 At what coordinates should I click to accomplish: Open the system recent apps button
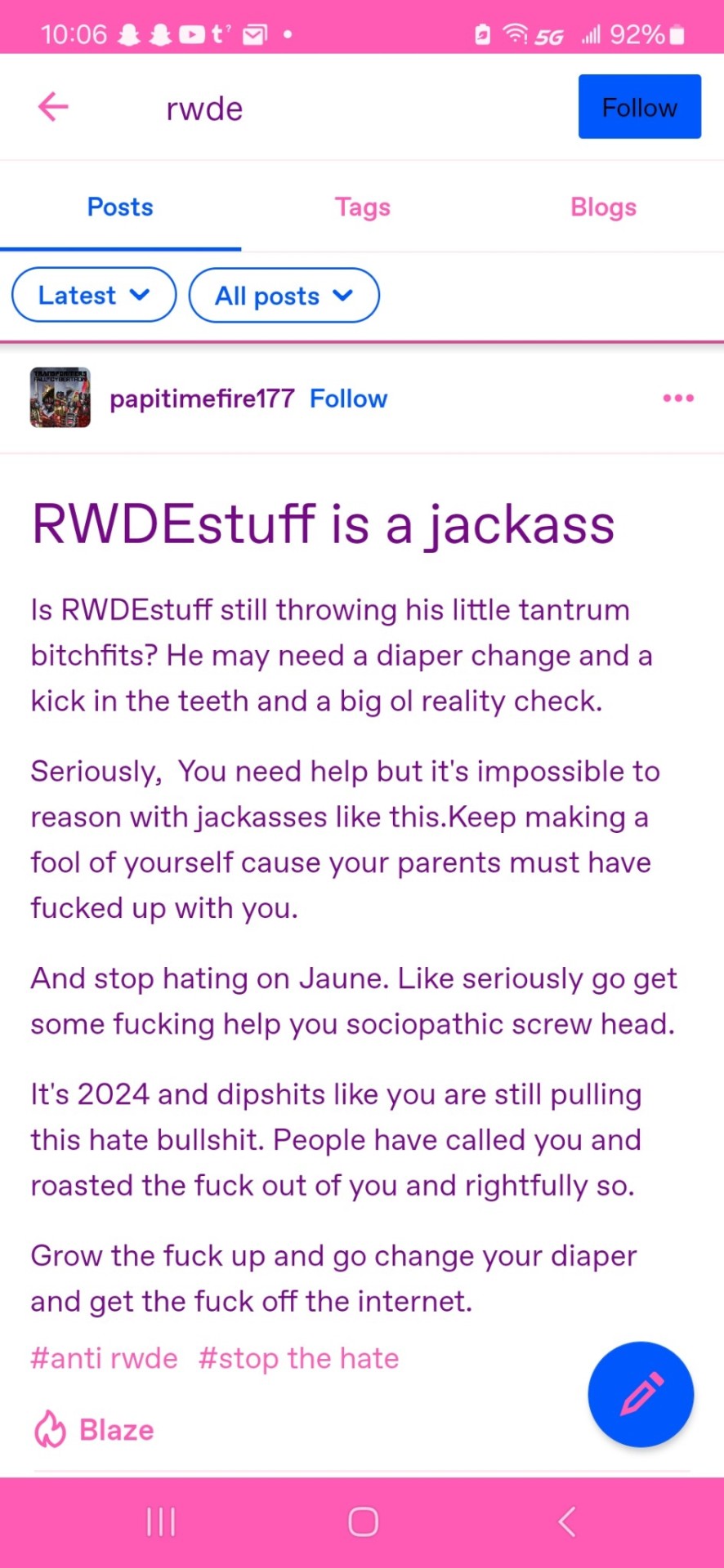pos(161,1521)
